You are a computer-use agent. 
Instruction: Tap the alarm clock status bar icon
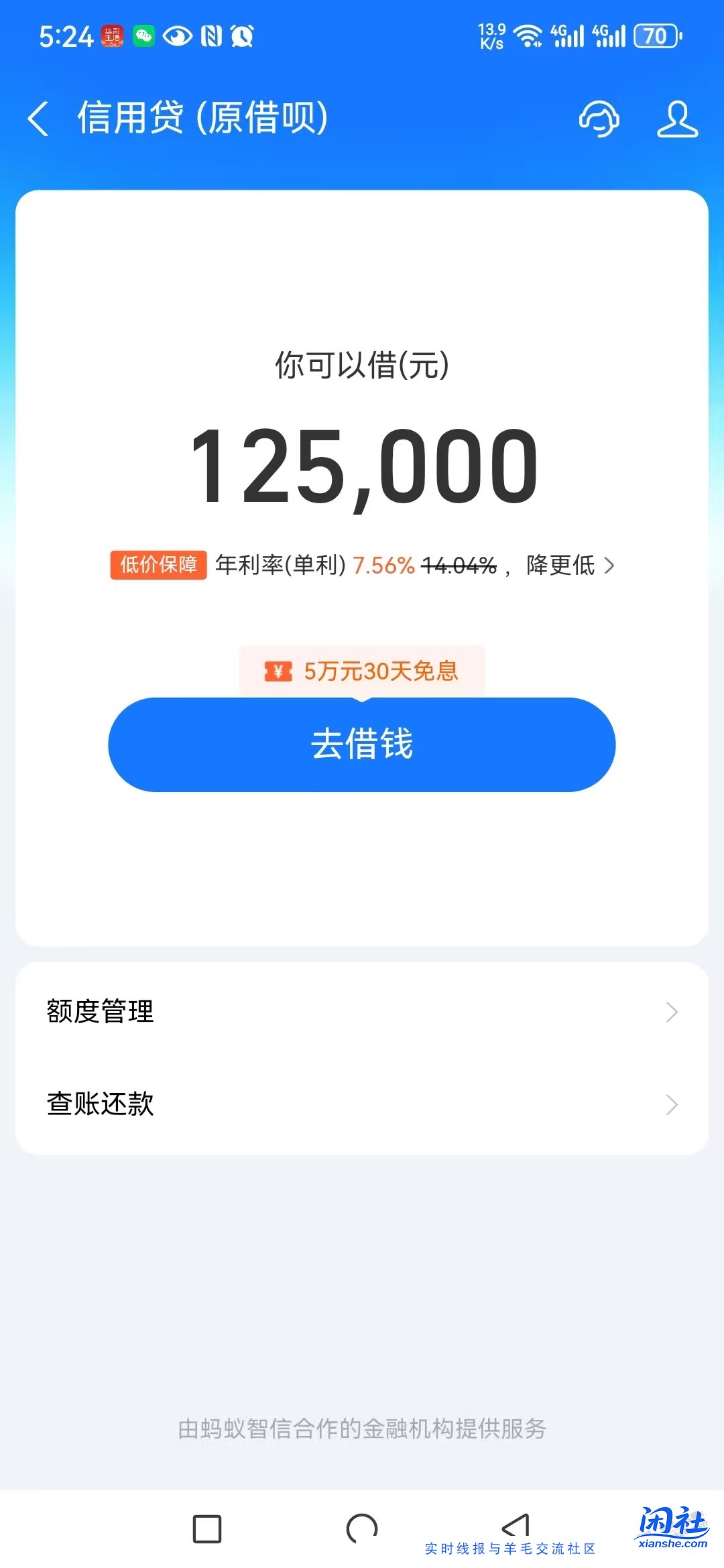pos(243,36)
